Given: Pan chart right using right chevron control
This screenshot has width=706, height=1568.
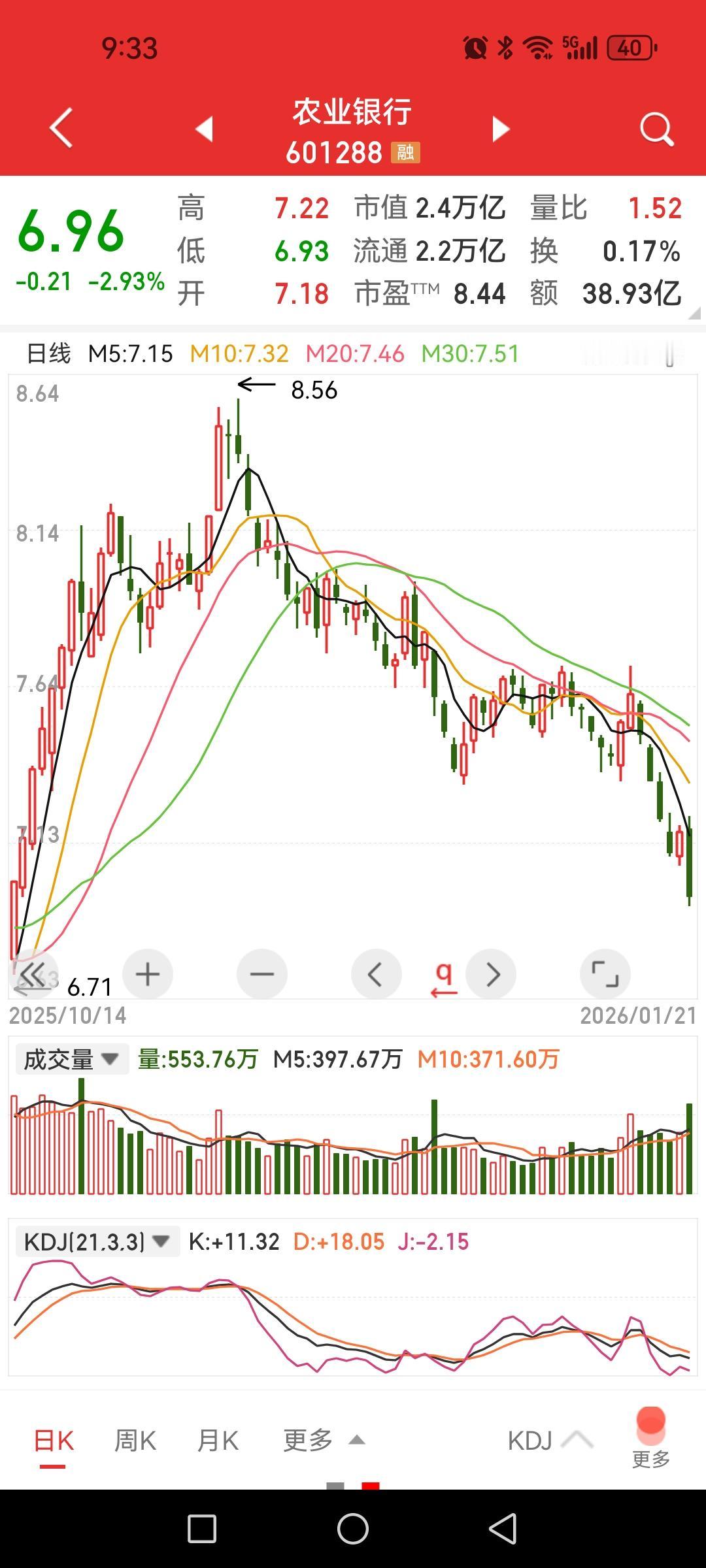Looking at the screenshot, I should 492,973.
